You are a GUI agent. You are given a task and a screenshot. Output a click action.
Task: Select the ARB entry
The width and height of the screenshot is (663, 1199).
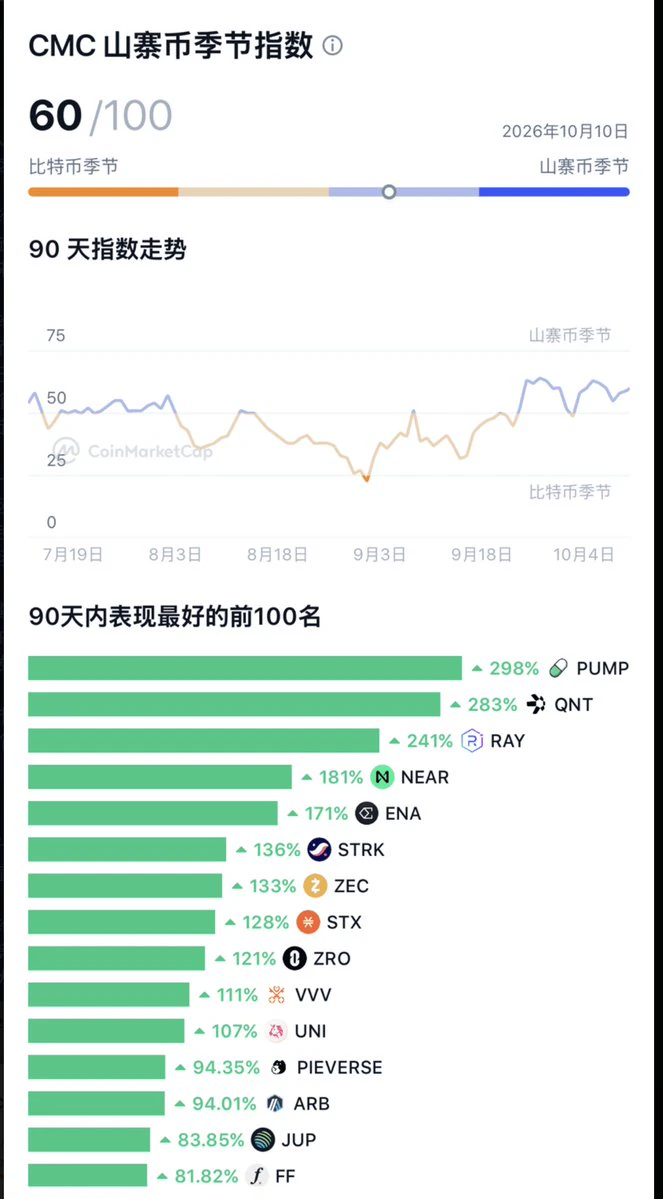tap(329, 1103)
